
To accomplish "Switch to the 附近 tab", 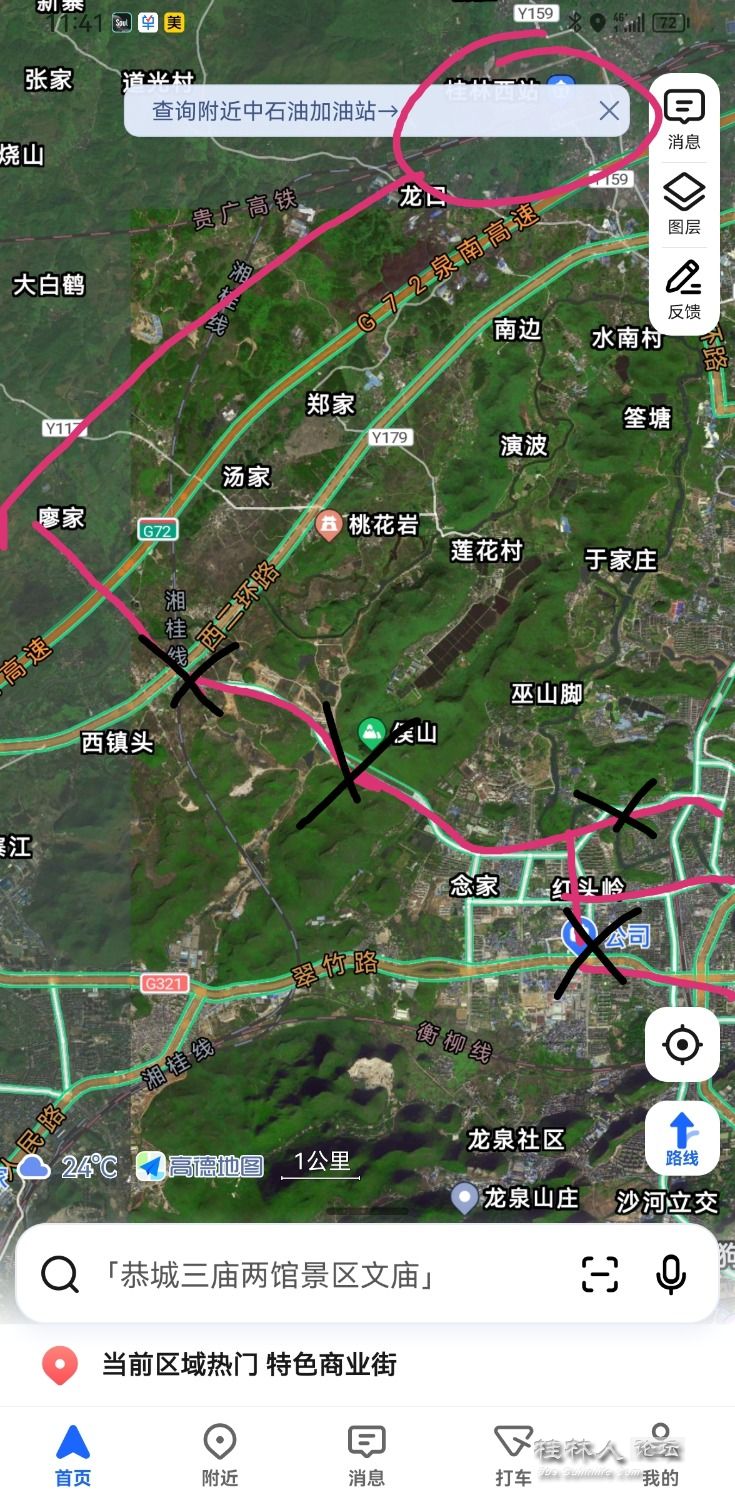I will (x=220, y=1455).
